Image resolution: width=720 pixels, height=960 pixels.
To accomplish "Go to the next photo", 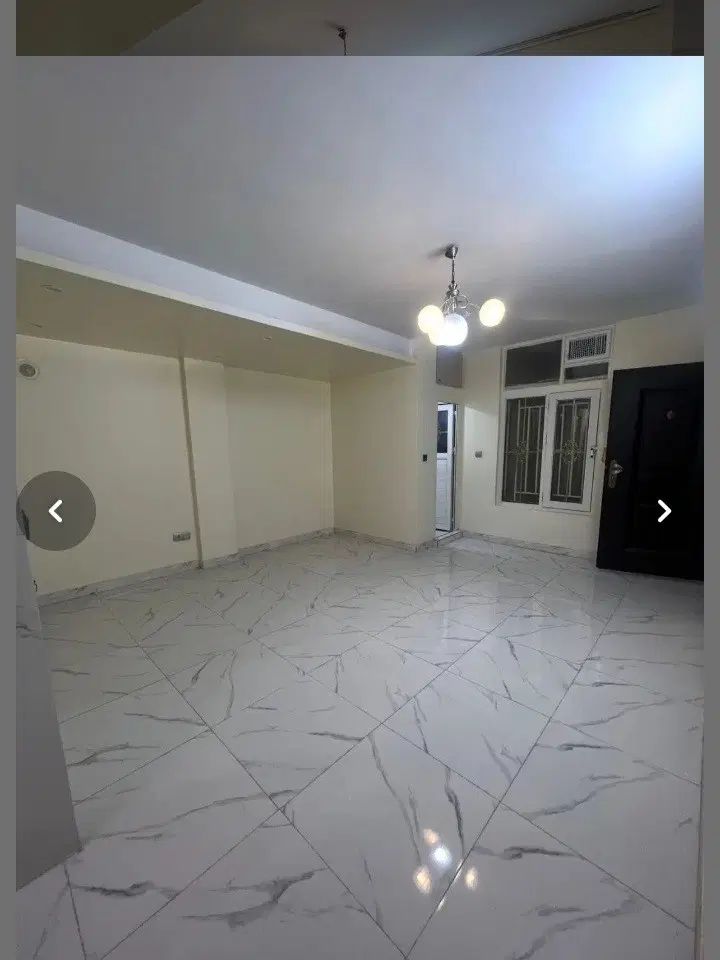I will (664, 511).
